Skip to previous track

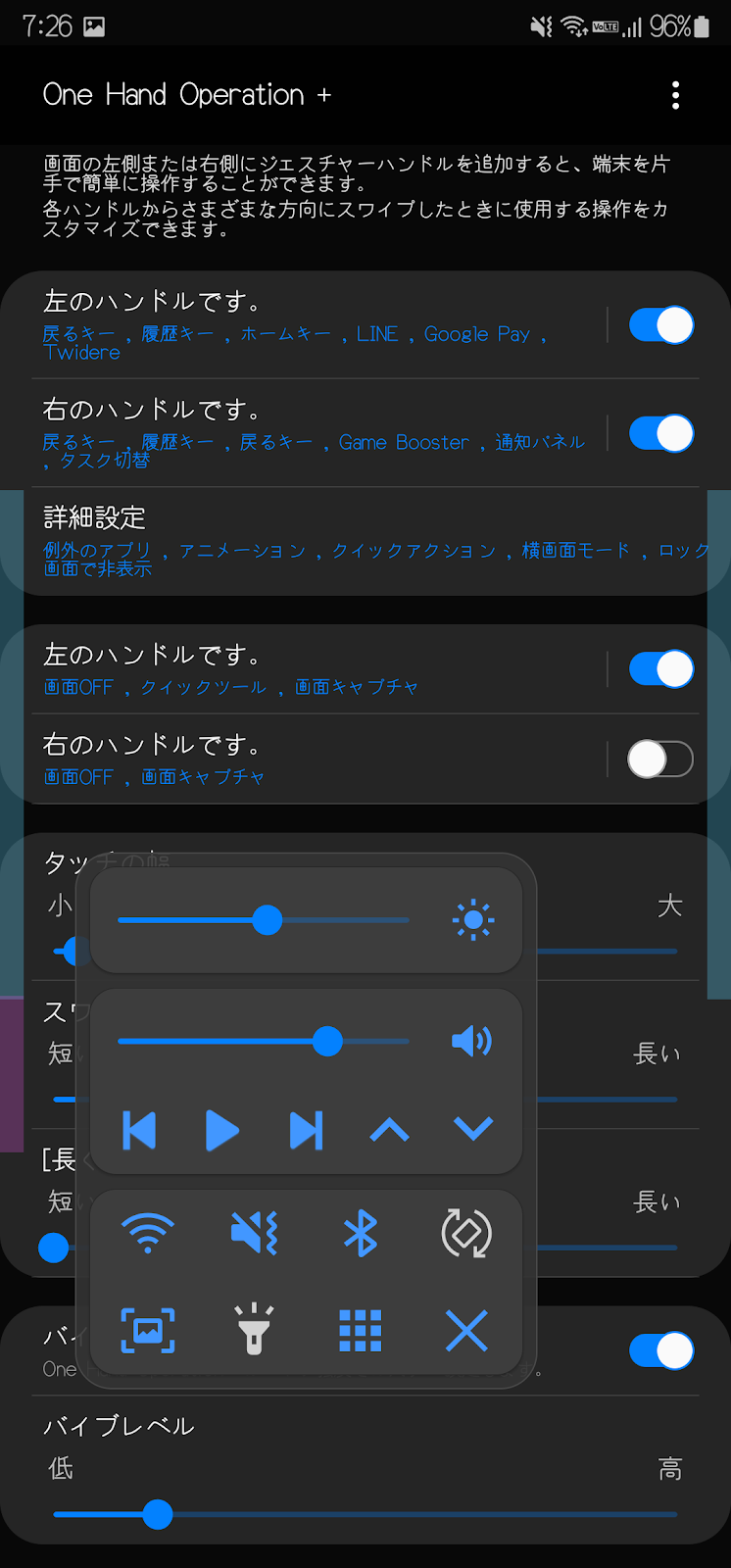[139, 1131]
